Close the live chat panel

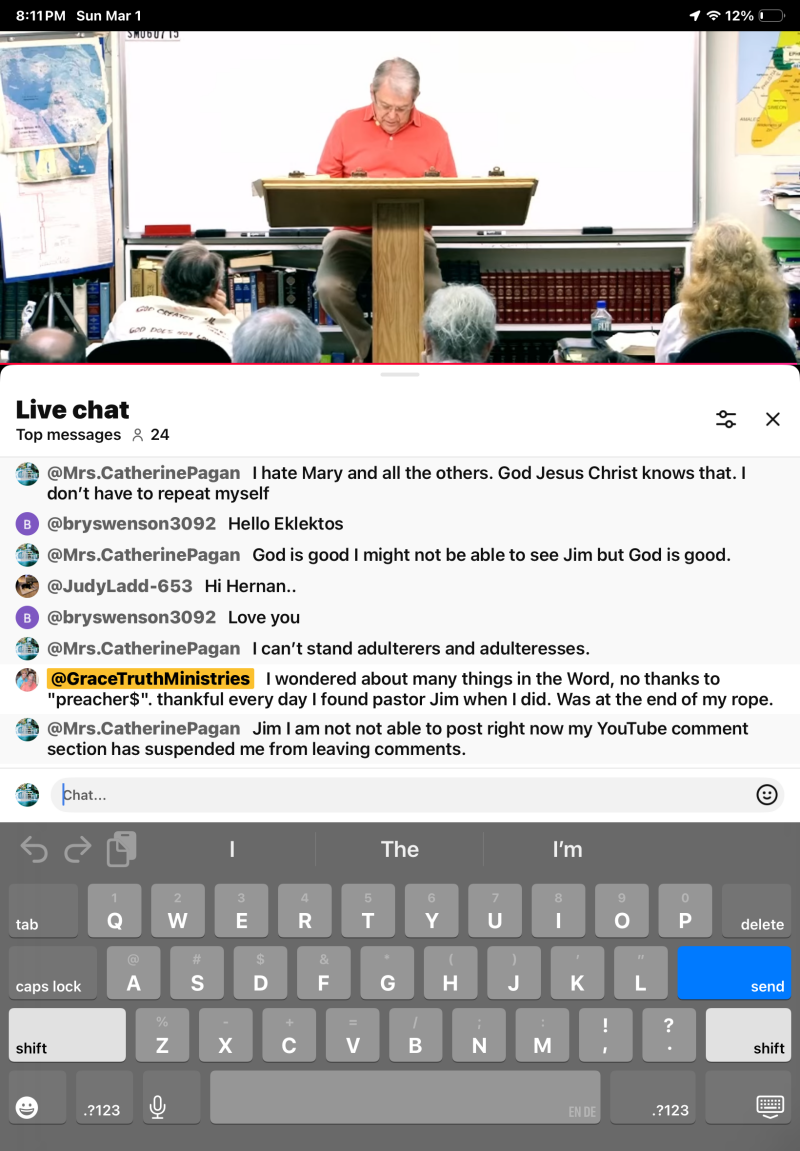click(773, 420)
